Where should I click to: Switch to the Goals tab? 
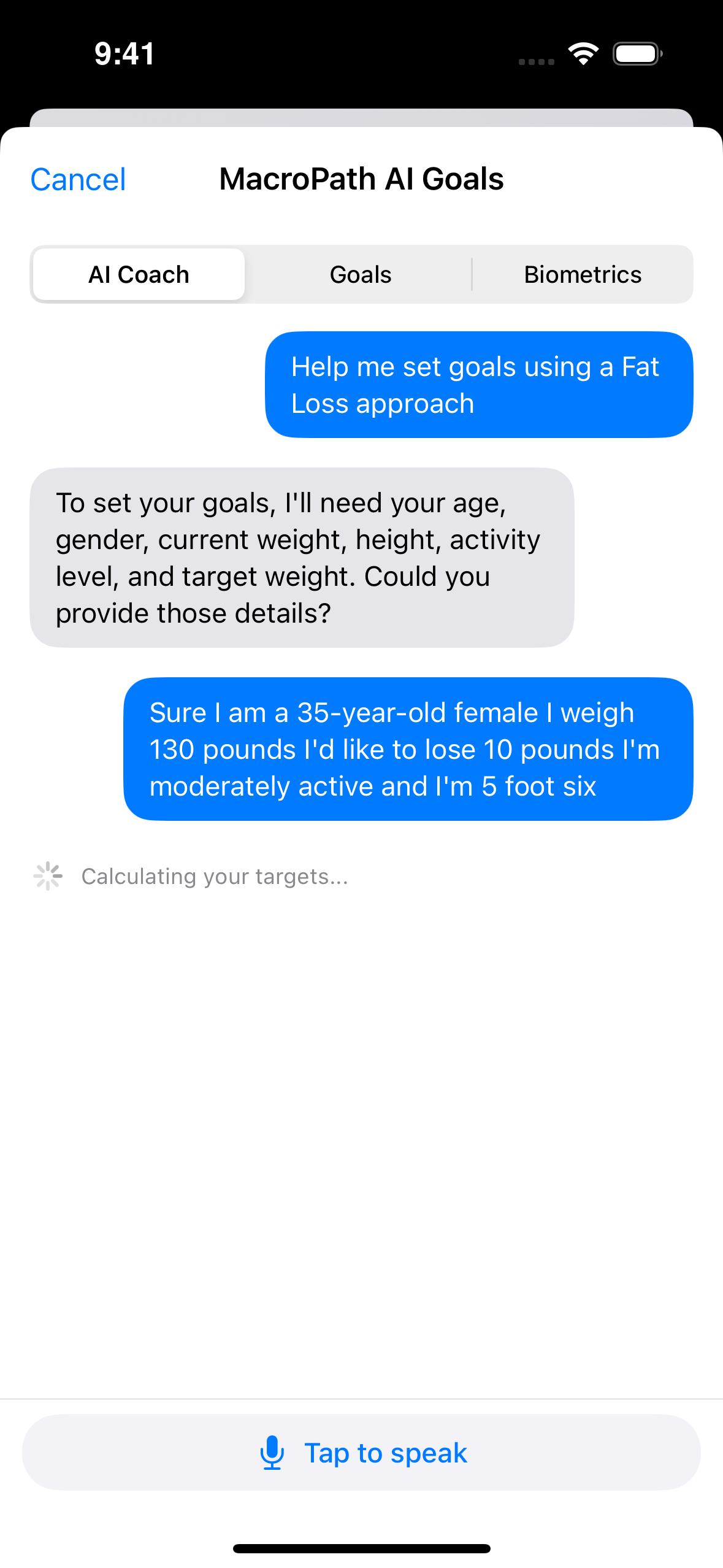(x=360, y=274)
